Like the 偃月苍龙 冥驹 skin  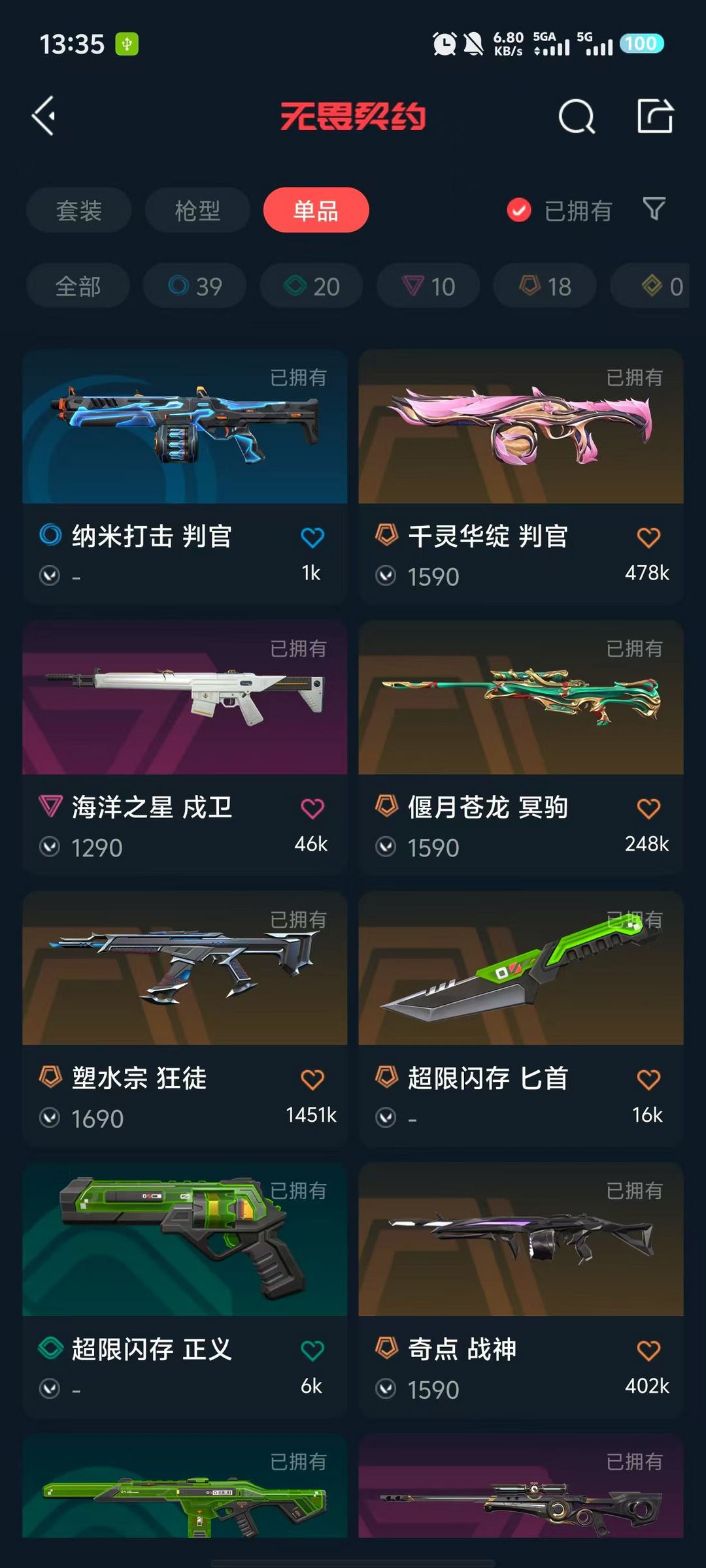(648, 809)
